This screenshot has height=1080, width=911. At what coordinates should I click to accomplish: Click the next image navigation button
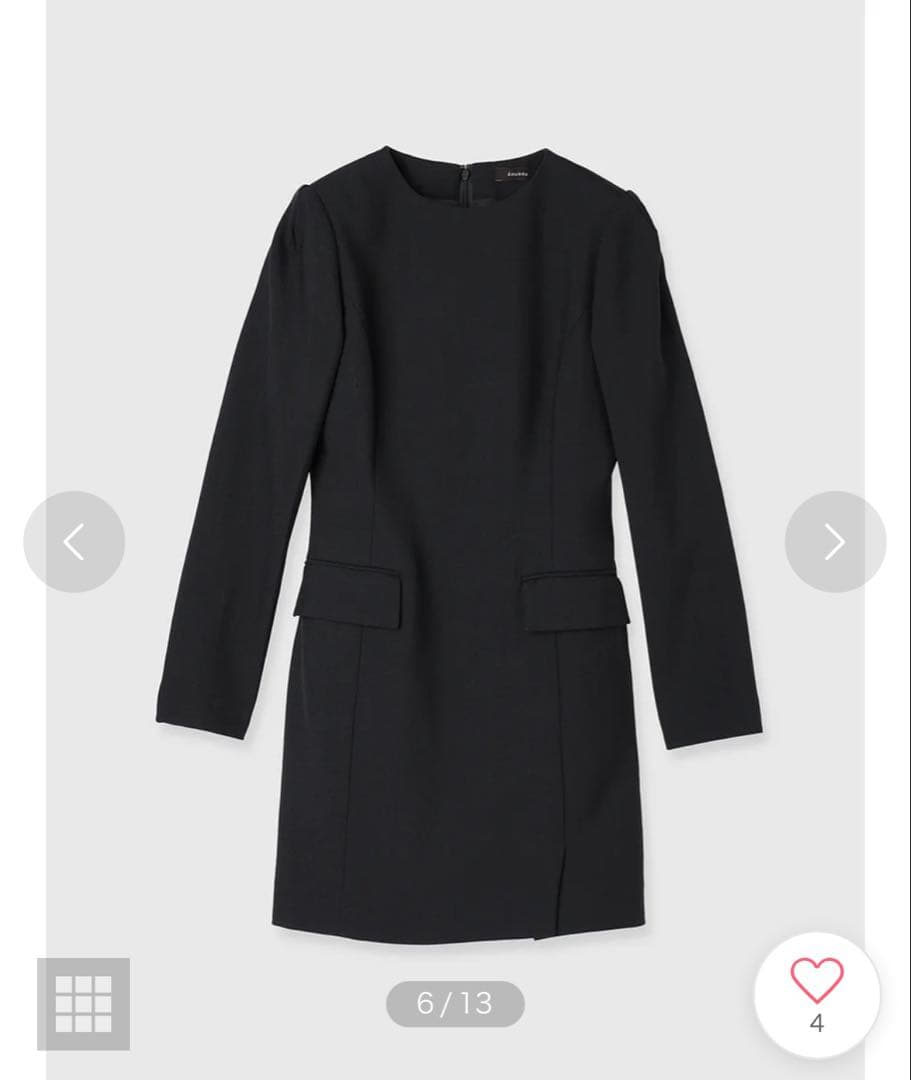(x=836, y=541)
